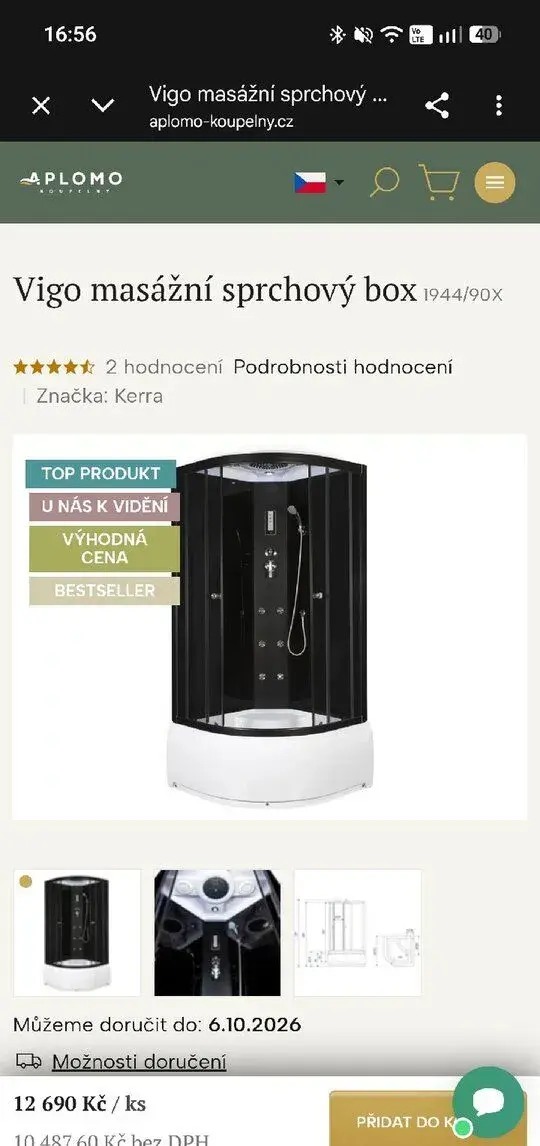View the shopping cart
540x1146 pixels.
[x=439, y=182]
